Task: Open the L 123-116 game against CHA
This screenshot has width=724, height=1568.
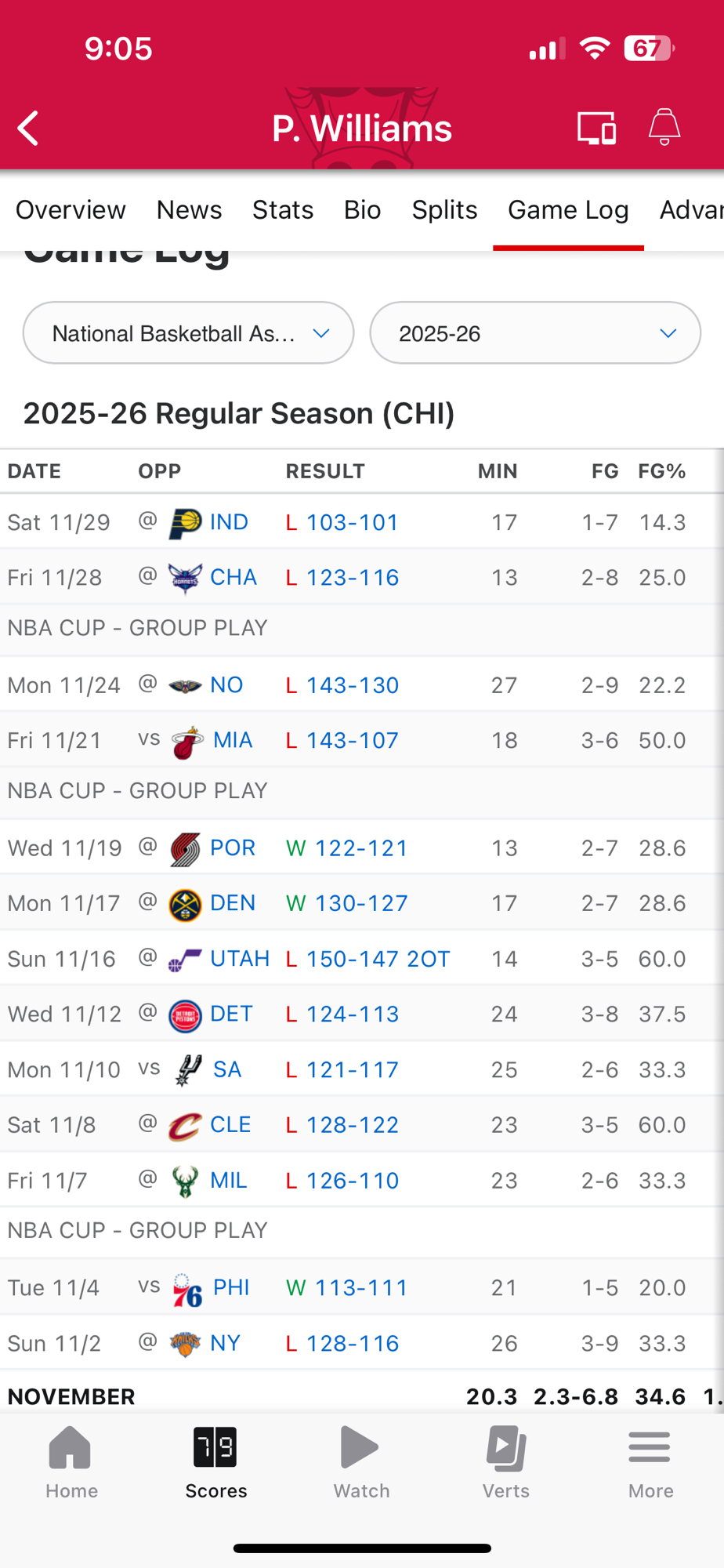Action: (352, 578)
